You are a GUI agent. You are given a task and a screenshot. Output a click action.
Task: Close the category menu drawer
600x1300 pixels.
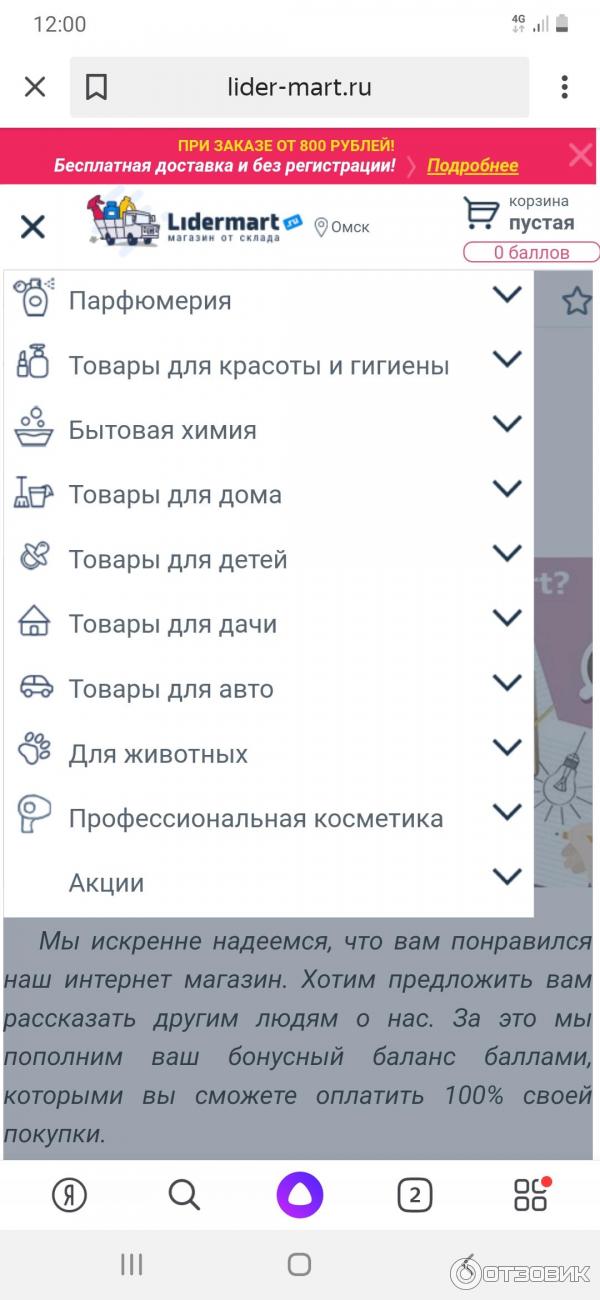(33, 227)
